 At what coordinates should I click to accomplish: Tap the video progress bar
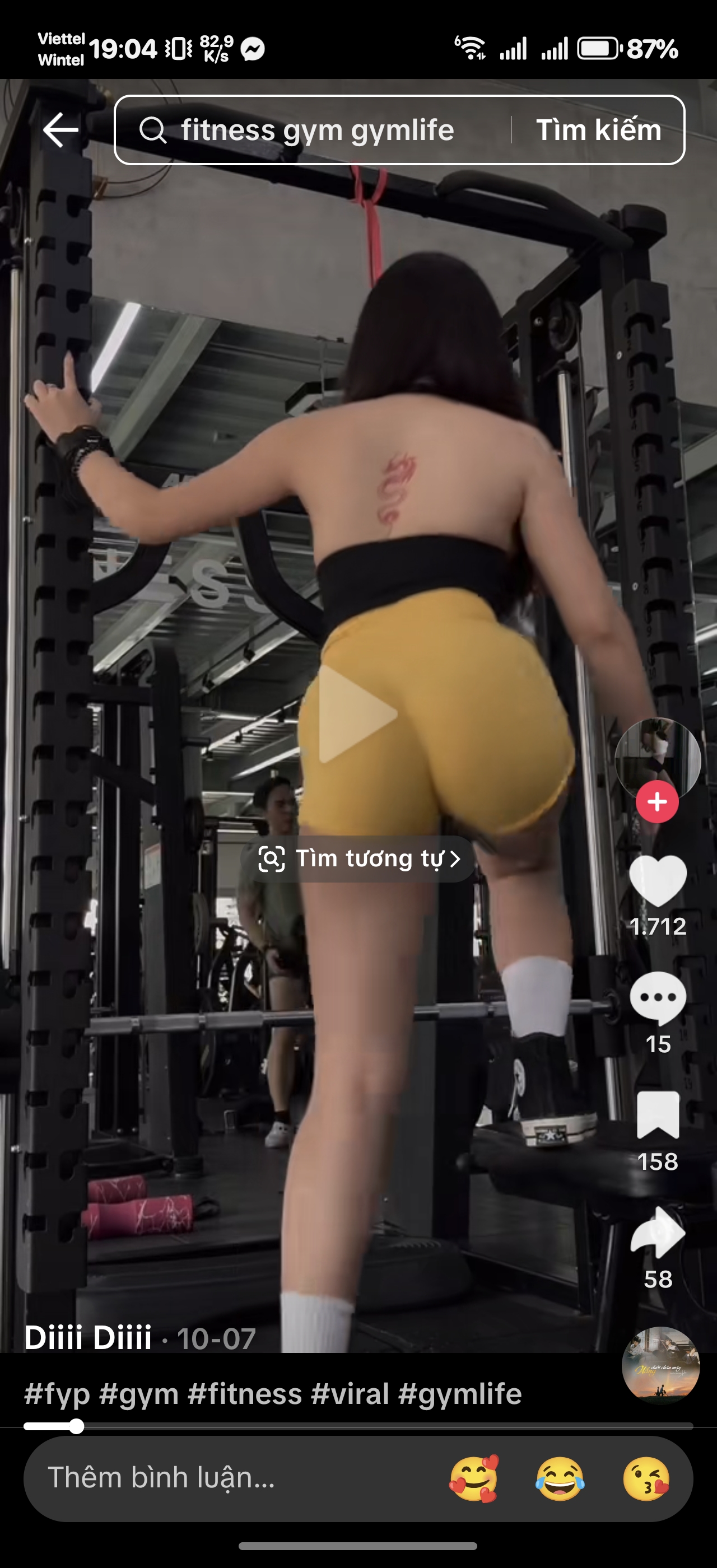(358, 1426)
